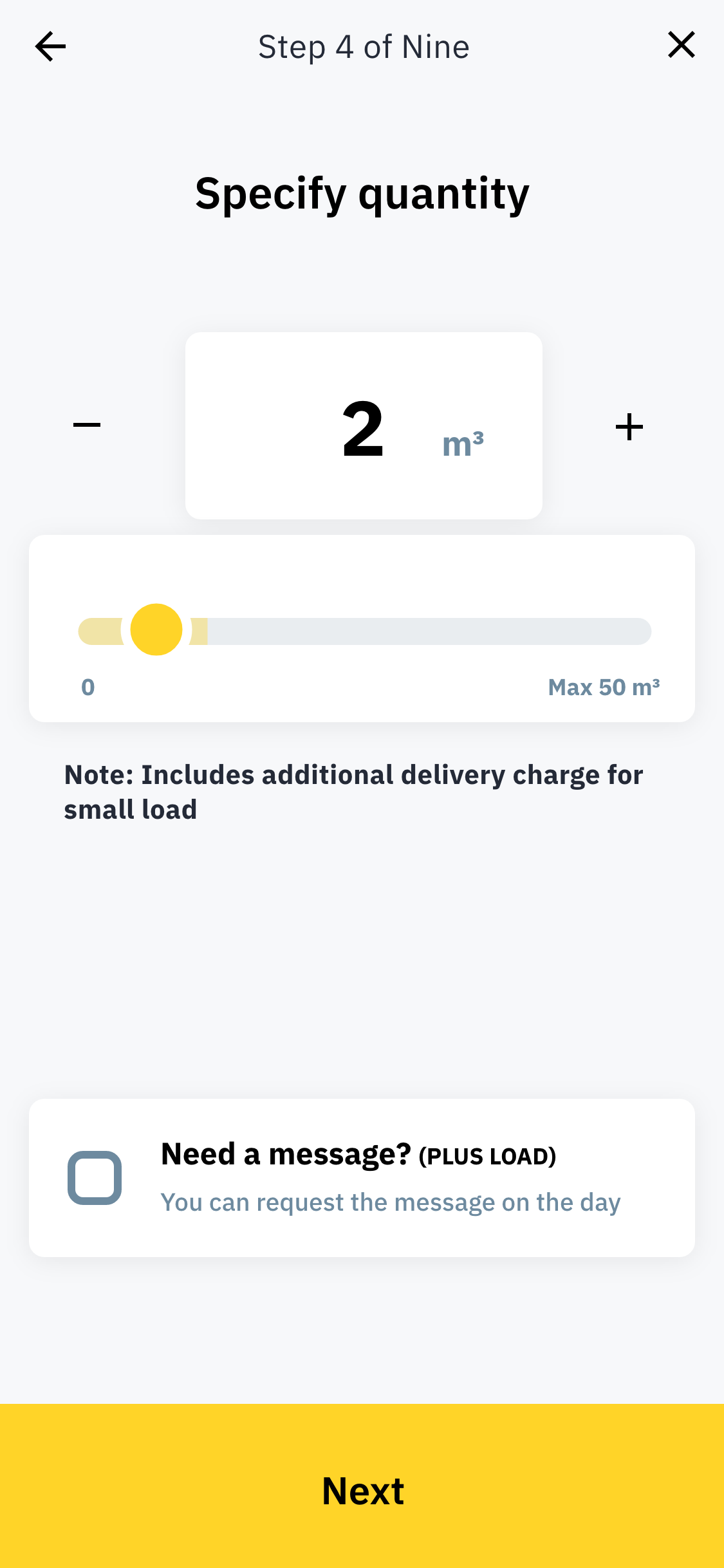This screenshot has height=1568, width=724.
Task: Continue with the Next button
Action: pyautogui.click(x=362, y=1490)
